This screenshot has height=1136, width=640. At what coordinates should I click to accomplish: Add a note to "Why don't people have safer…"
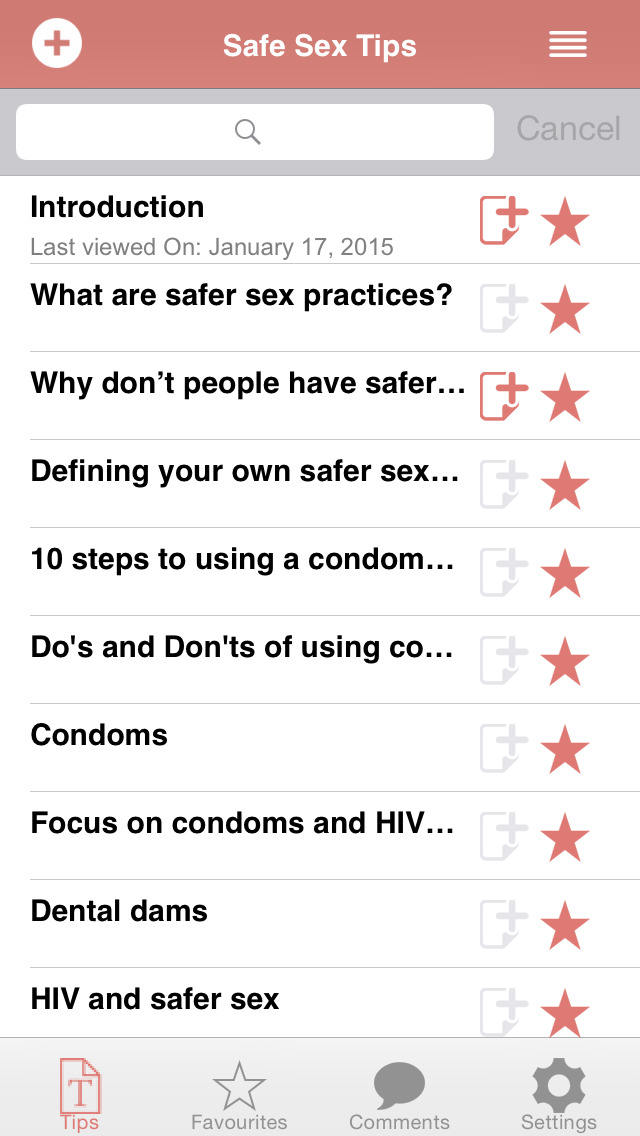click(x=504, y=397)
